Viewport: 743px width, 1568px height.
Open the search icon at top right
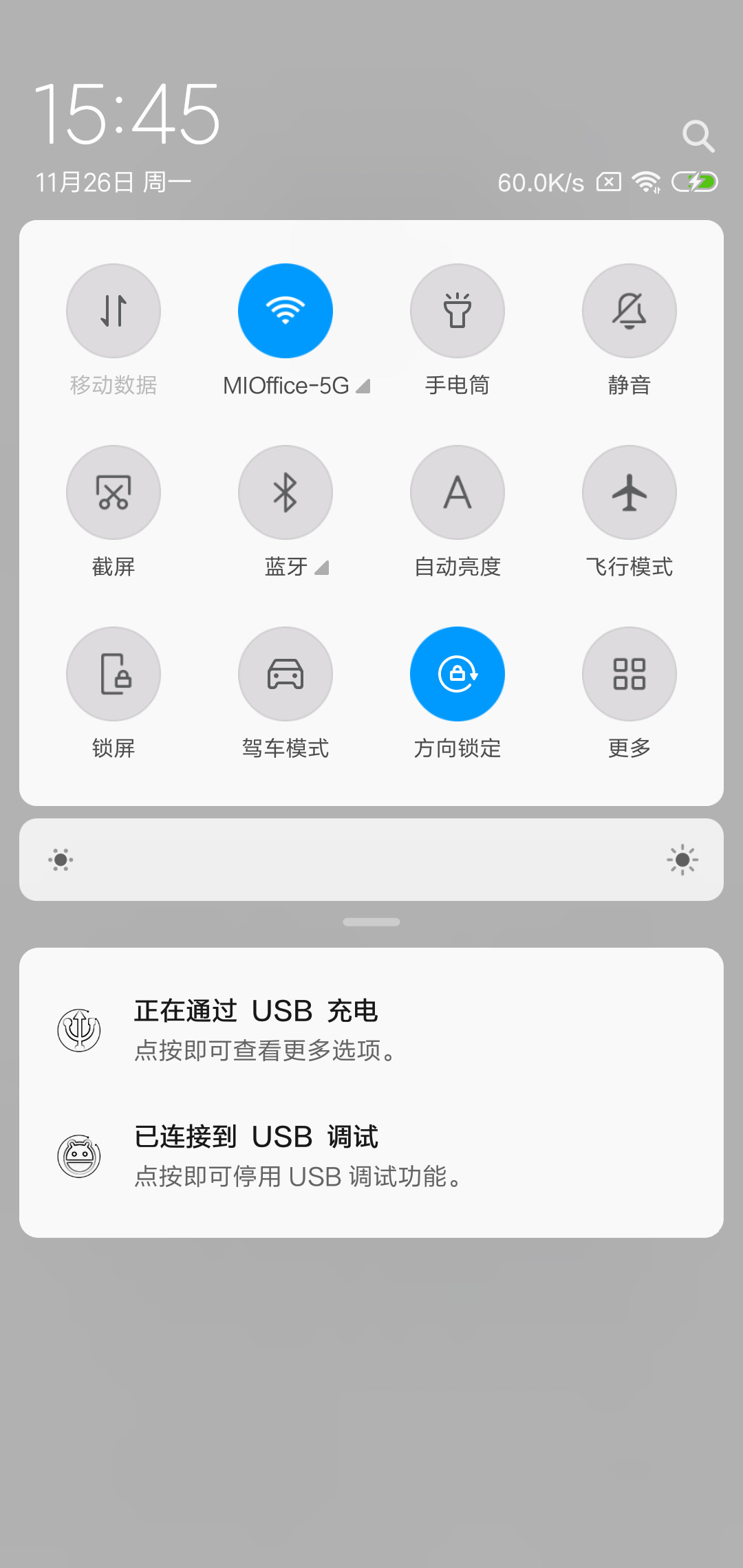coord(698,136)
